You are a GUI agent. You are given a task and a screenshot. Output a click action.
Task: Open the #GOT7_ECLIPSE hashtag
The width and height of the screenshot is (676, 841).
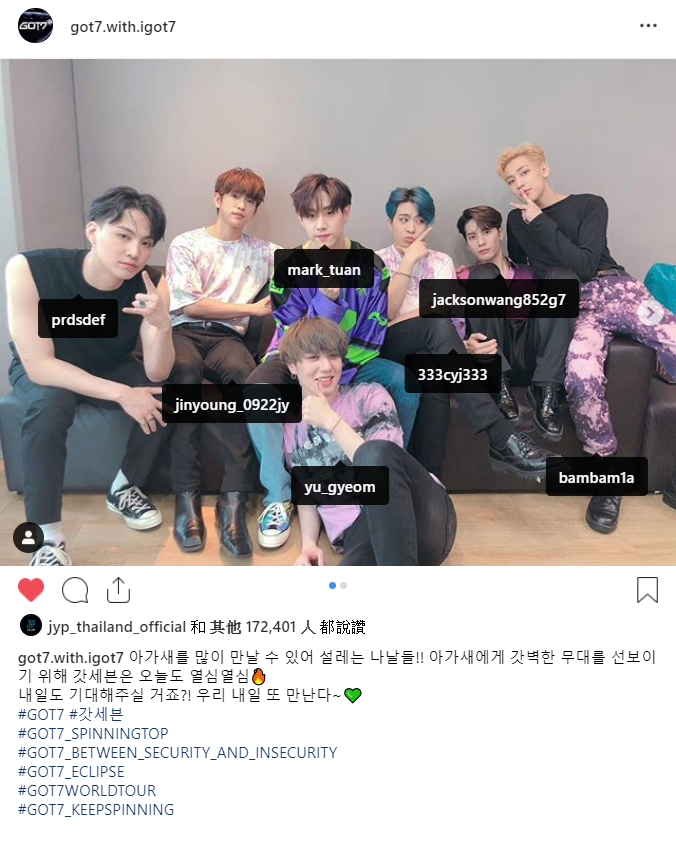pyautogui.click(x=71, y=771)
